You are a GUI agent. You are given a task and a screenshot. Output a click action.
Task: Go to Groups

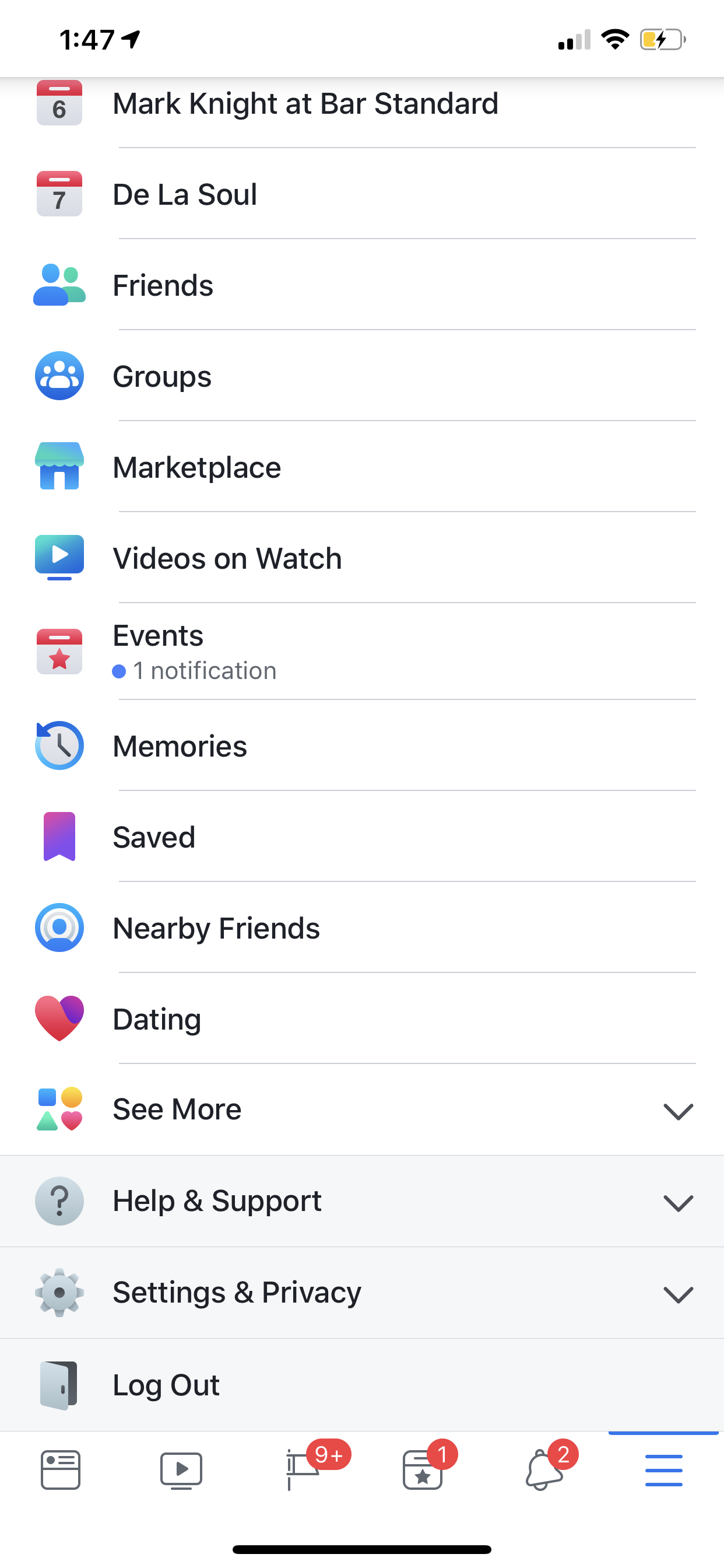click(362, 376)
